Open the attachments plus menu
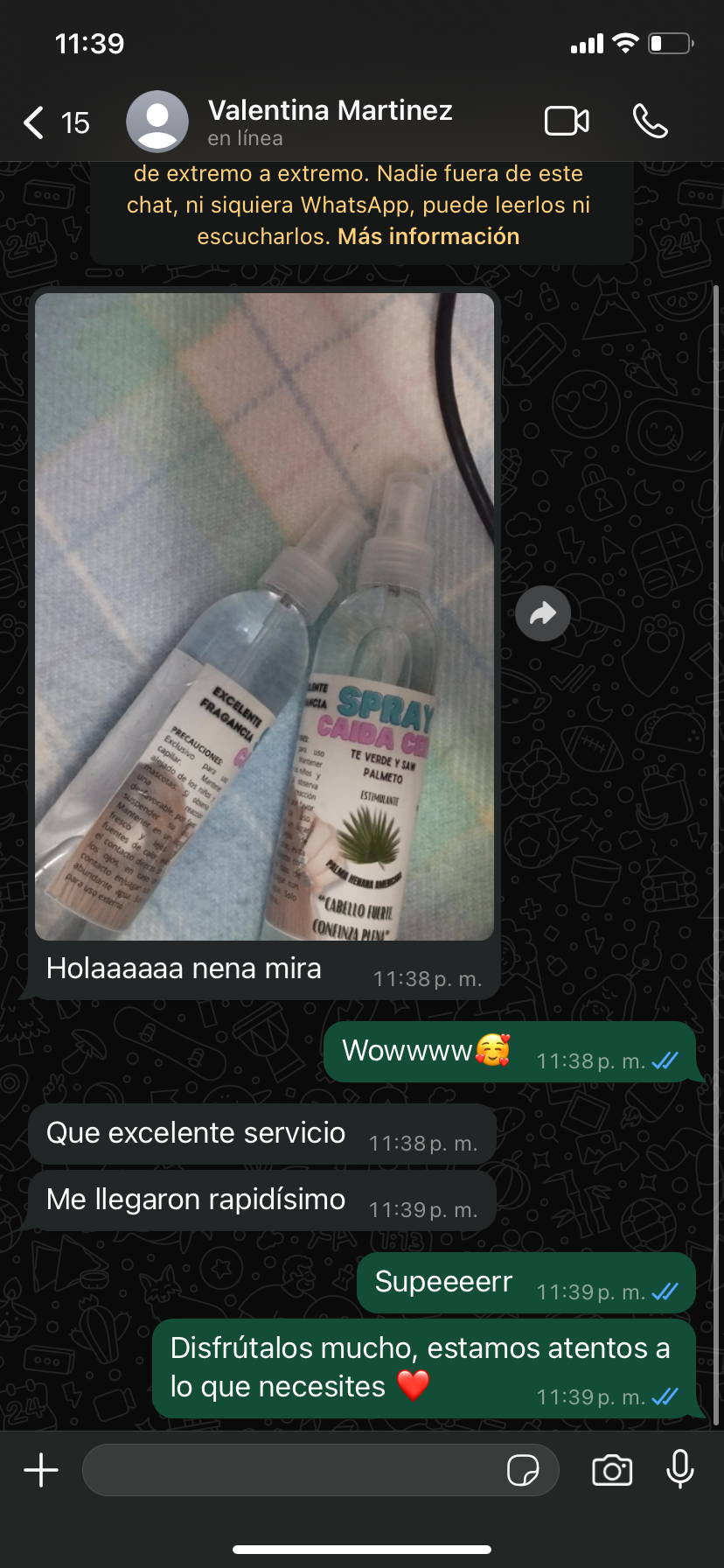The height and width of the screenshot is (1568, 724). point(41,1470)
